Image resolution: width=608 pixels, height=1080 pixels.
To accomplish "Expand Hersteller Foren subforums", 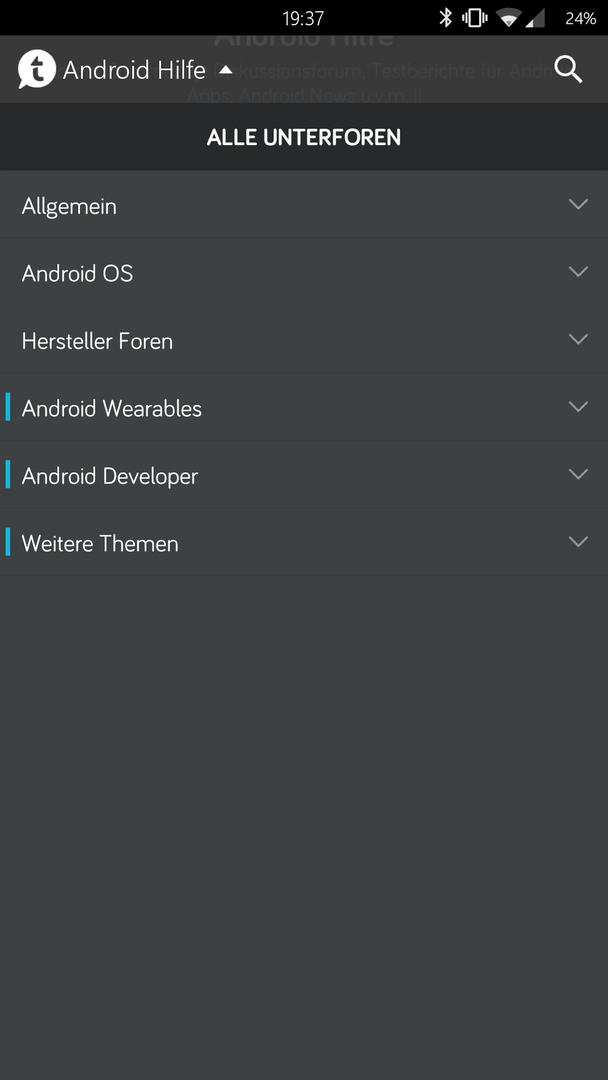I will 577,340.
